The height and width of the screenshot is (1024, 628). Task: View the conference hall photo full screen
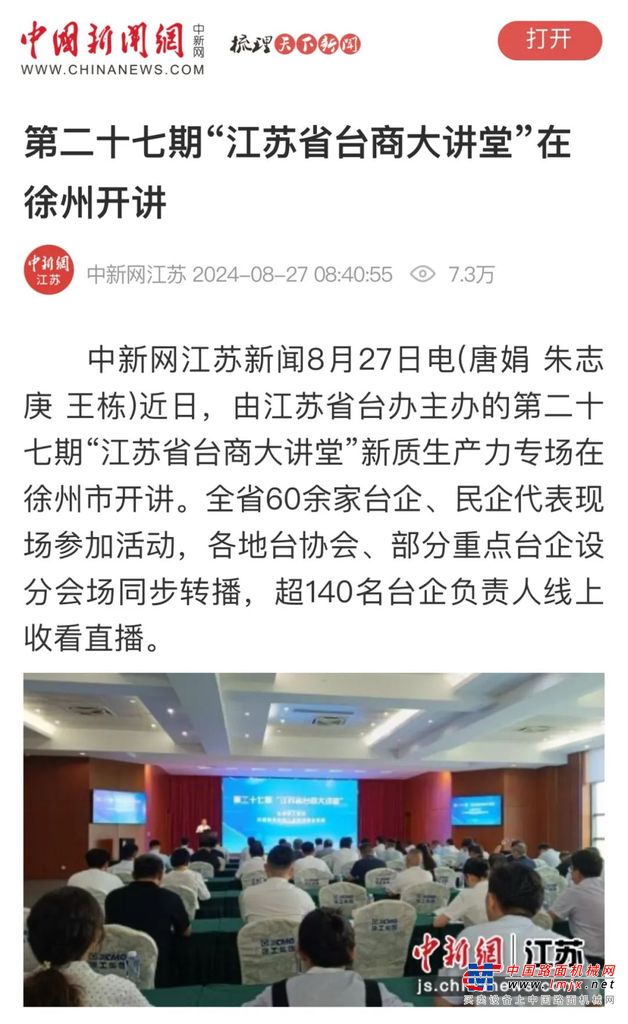[314, 838]
